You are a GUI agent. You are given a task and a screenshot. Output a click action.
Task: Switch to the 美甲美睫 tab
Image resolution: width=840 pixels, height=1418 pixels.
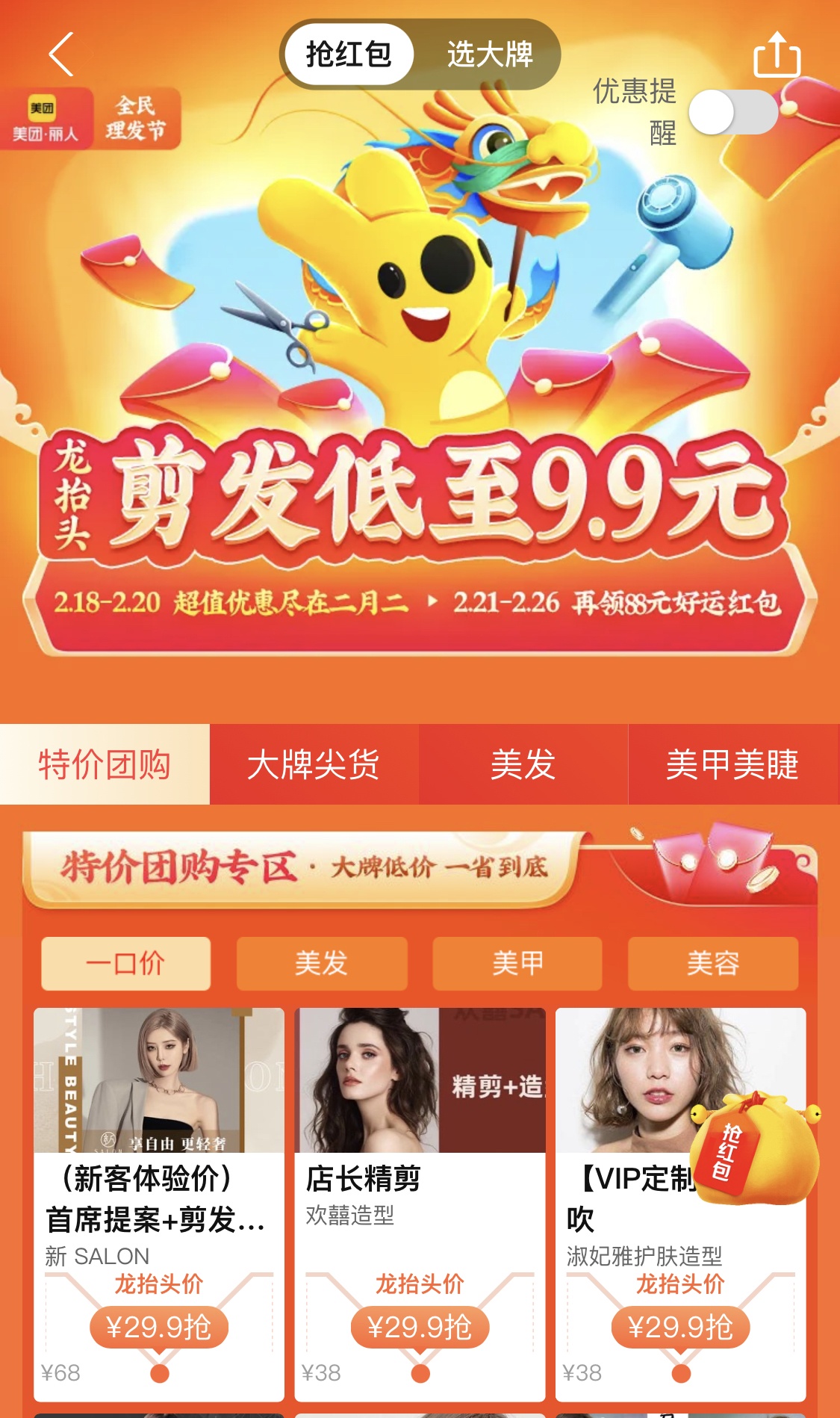tap(733, 764)
